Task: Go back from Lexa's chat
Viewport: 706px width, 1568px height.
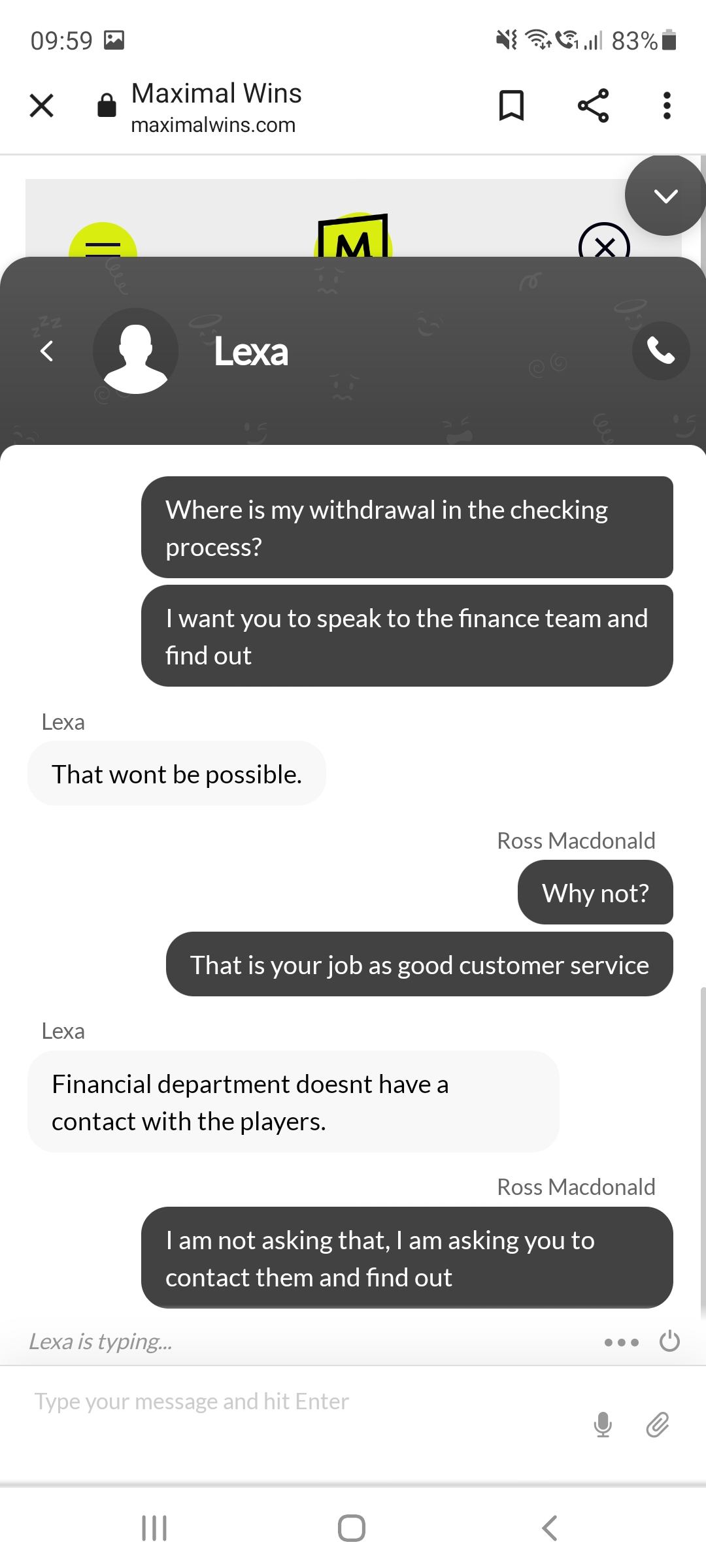Action: pyautogui.click(x=46, y=351)
